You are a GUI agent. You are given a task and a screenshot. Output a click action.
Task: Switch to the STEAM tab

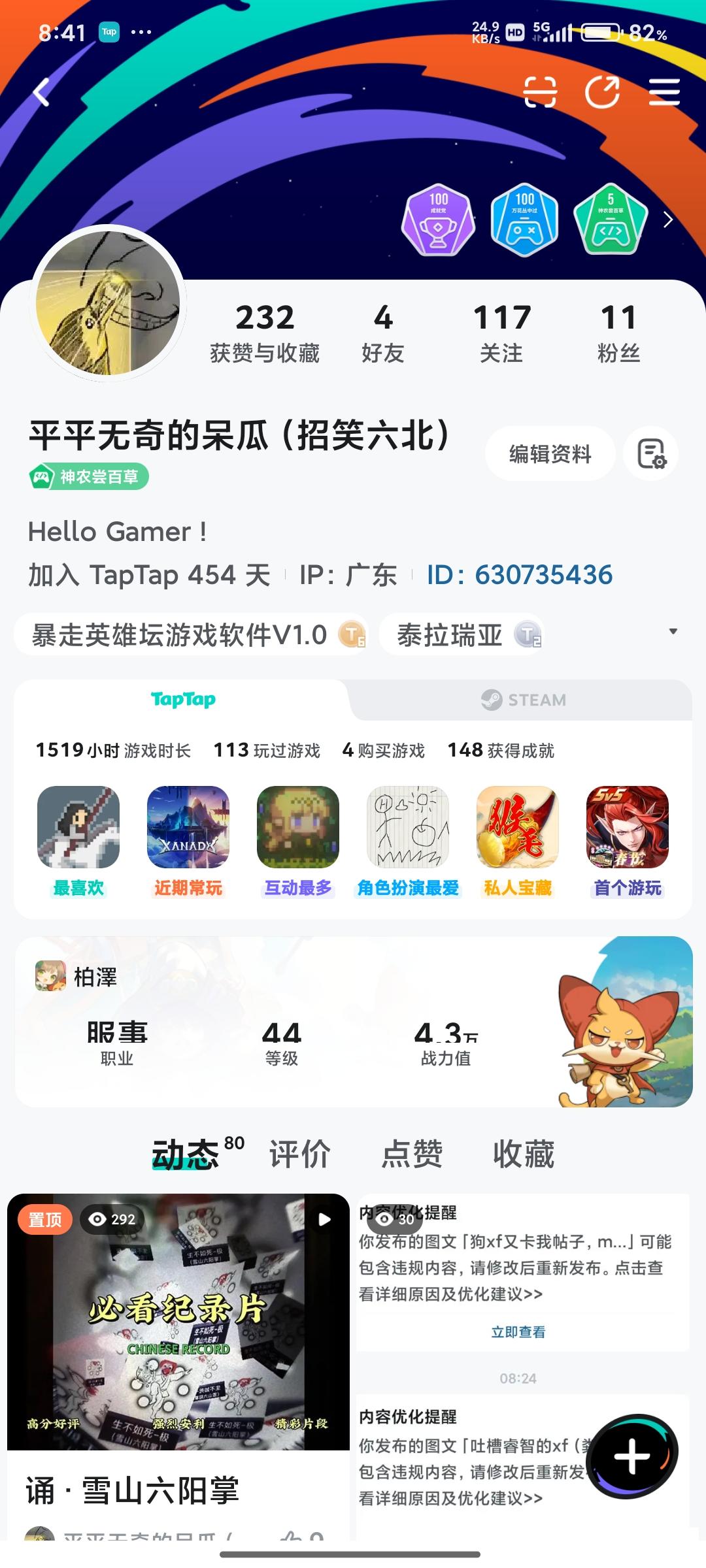(x=523, y=700)
